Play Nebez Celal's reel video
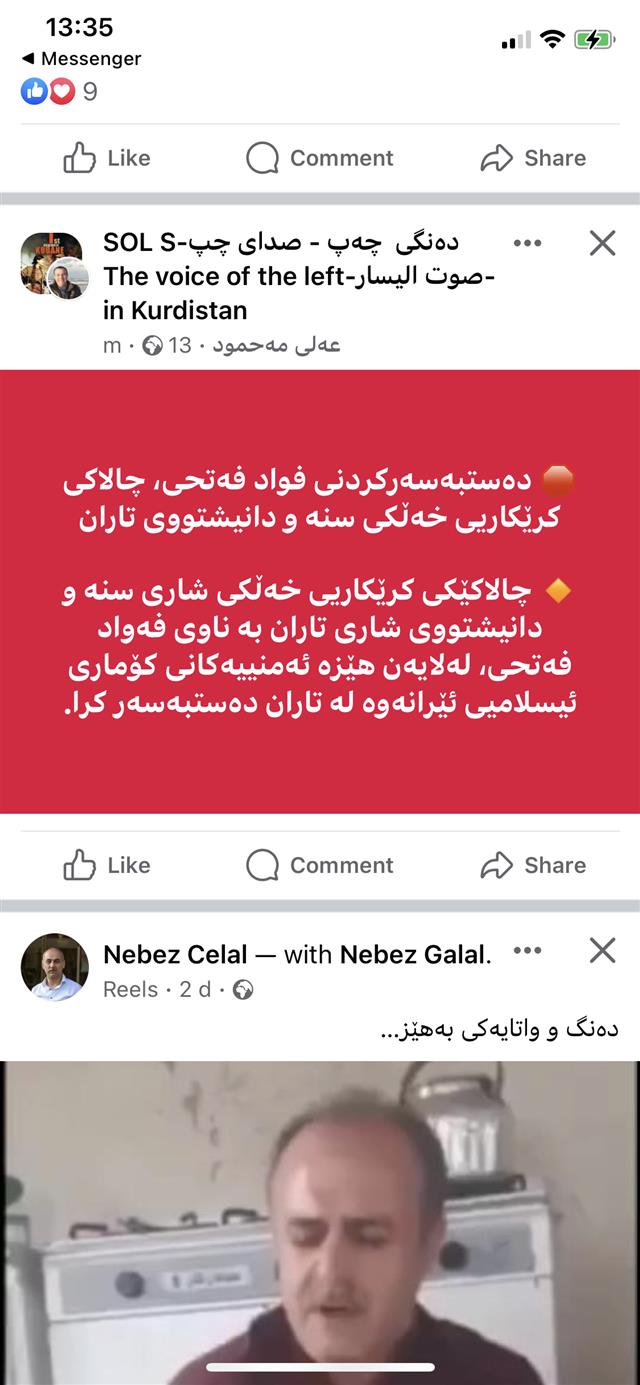 (320, 1220)
